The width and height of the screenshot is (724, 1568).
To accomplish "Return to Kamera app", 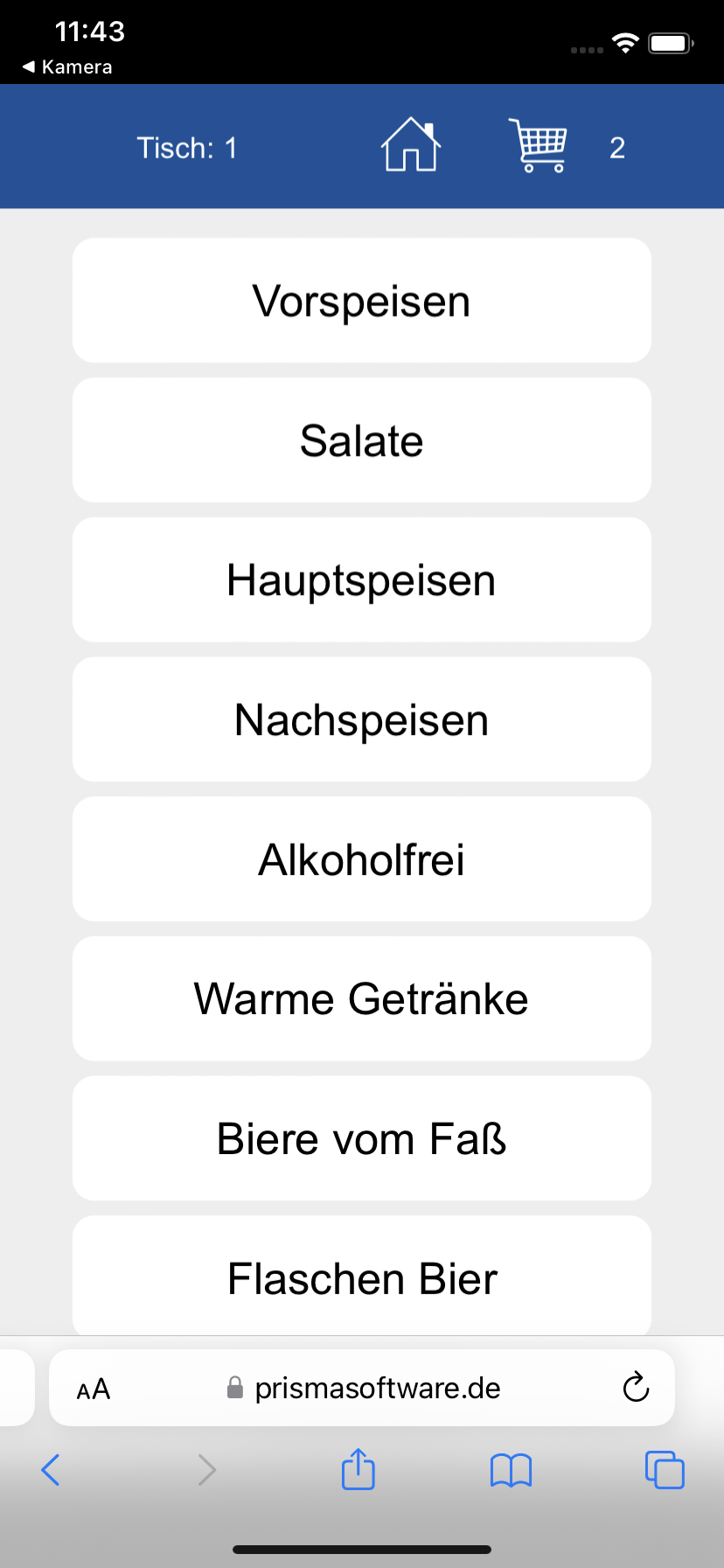I will point(67,66).
